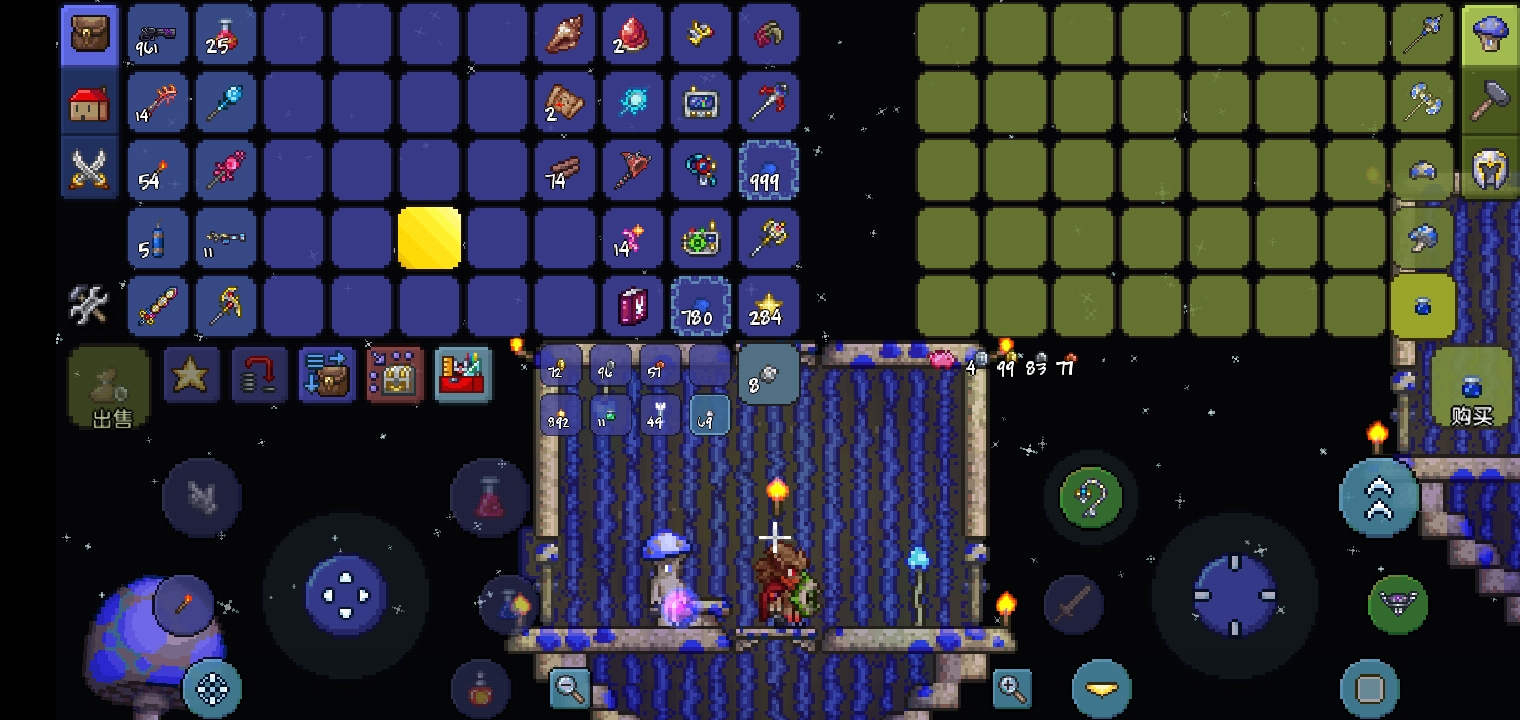Tap the down-arrow drop through button
Screen dimensions: 1520x720
pos(1102,689)
